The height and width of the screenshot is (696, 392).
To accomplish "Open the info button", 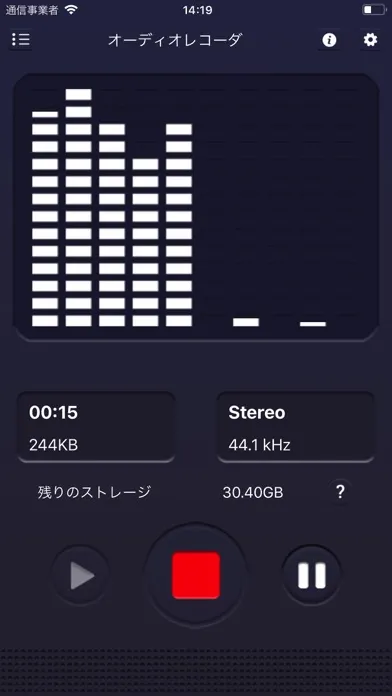I will (x=329, y=40).
